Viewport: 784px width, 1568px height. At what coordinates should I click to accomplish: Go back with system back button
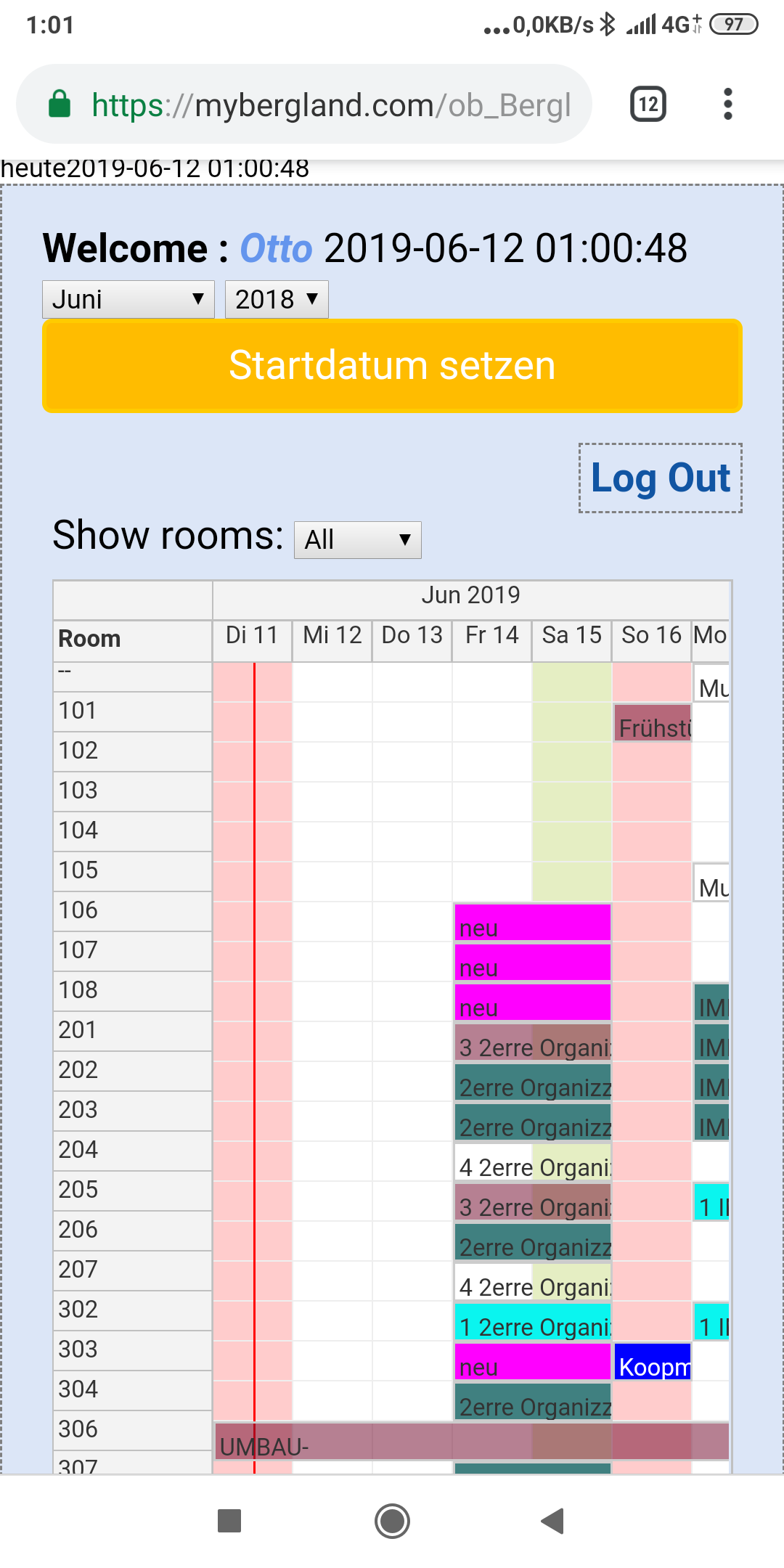tap(553, 1520)
